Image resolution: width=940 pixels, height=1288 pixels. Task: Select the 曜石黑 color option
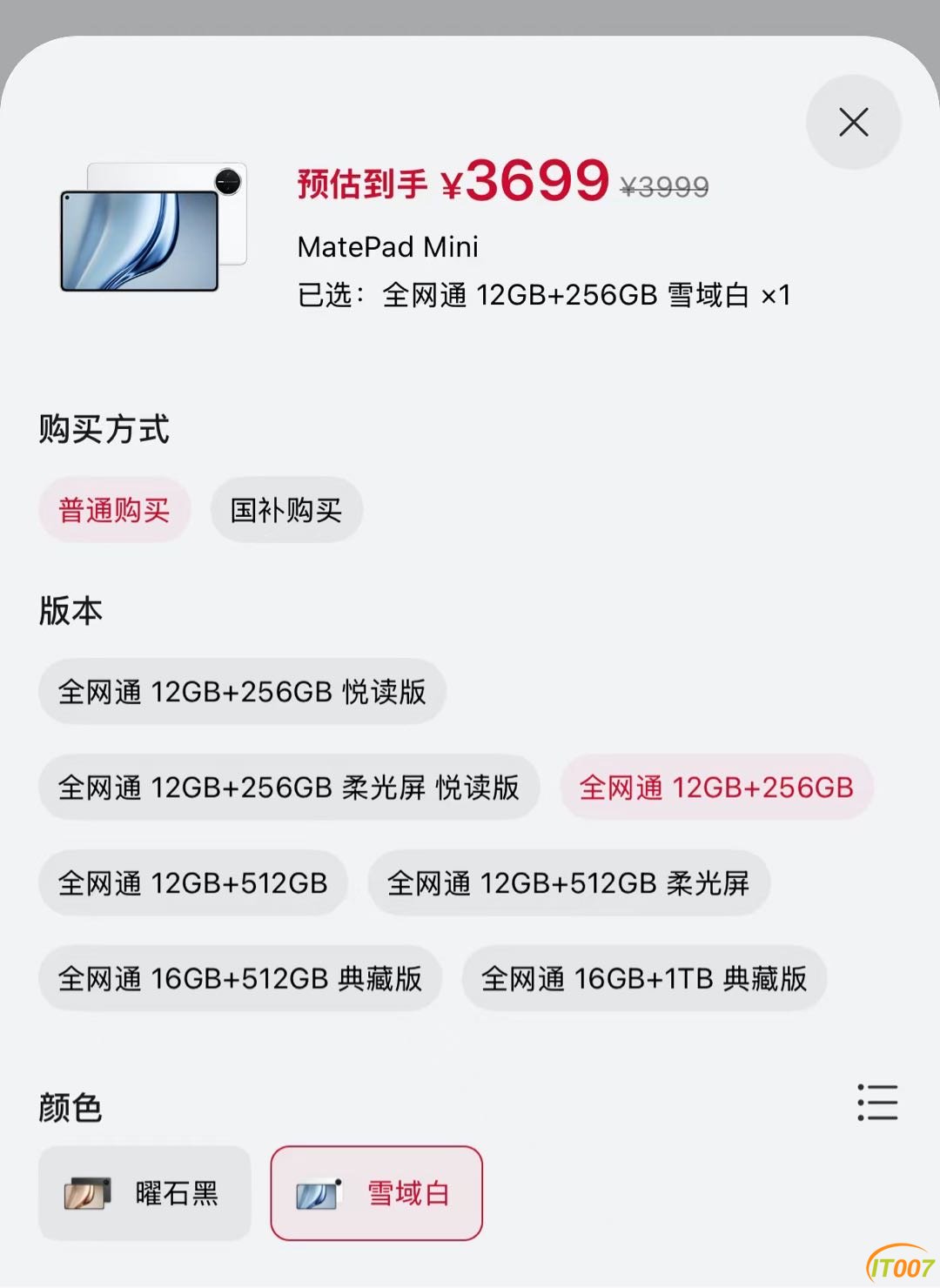click(144, 1192)
